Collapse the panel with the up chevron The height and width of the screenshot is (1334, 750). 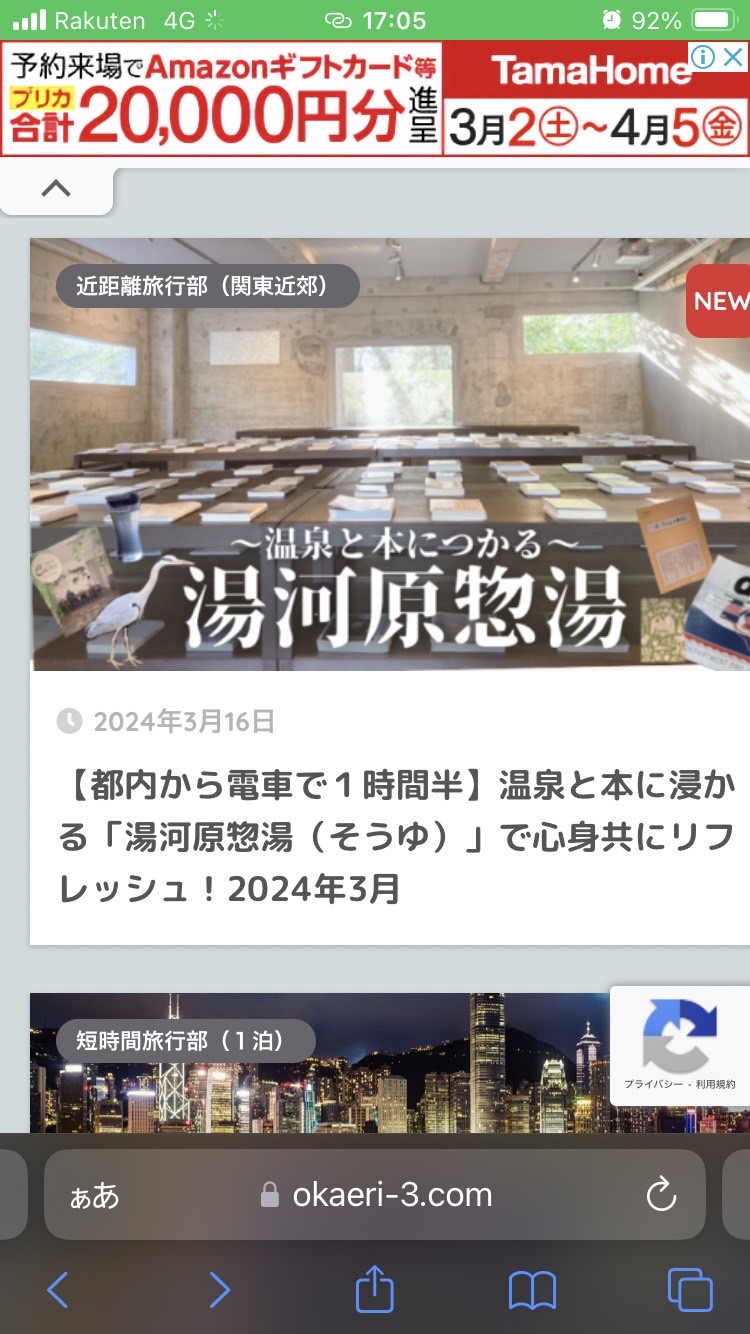click(x=56, y=189)
